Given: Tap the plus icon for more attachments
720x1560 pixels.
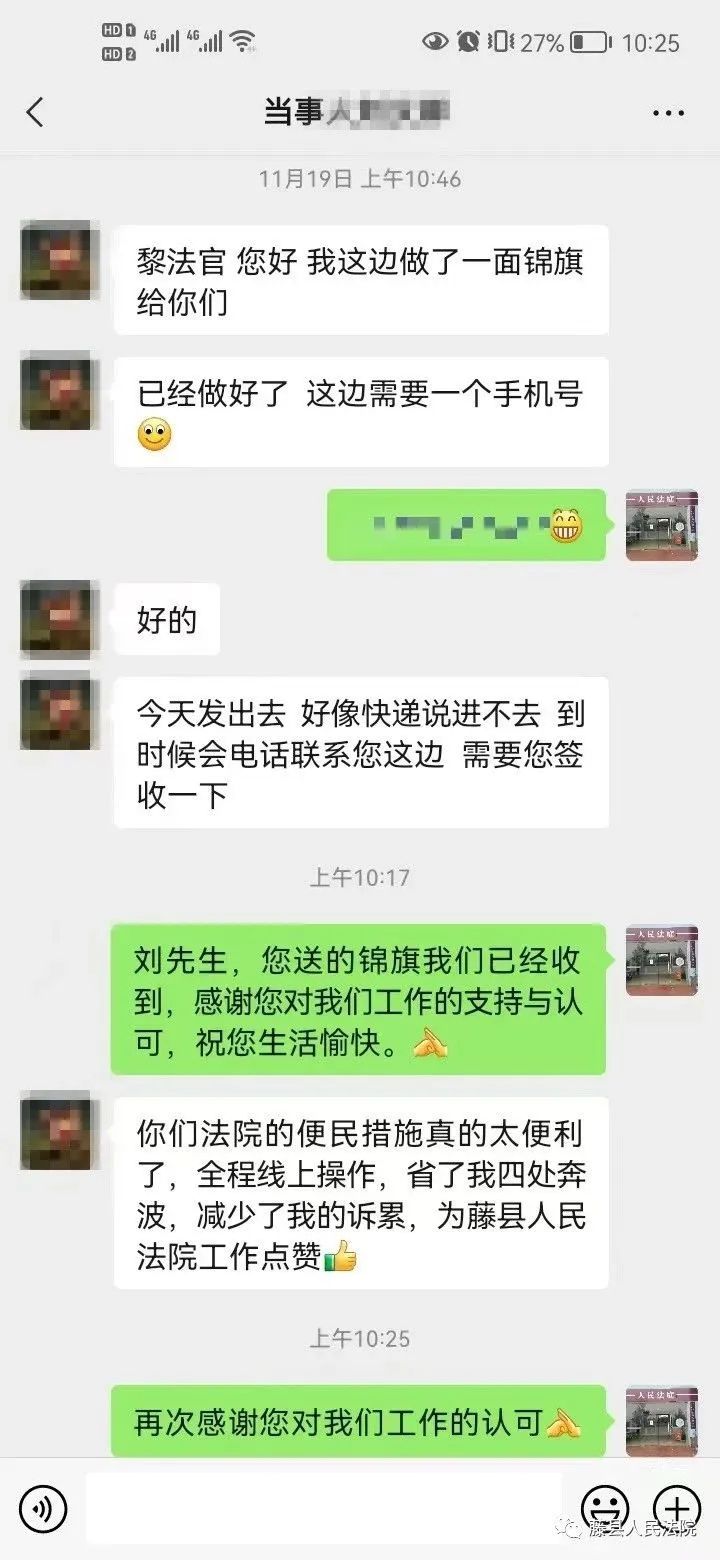Looking at the screenshot, I should [x=676, y=1505].
